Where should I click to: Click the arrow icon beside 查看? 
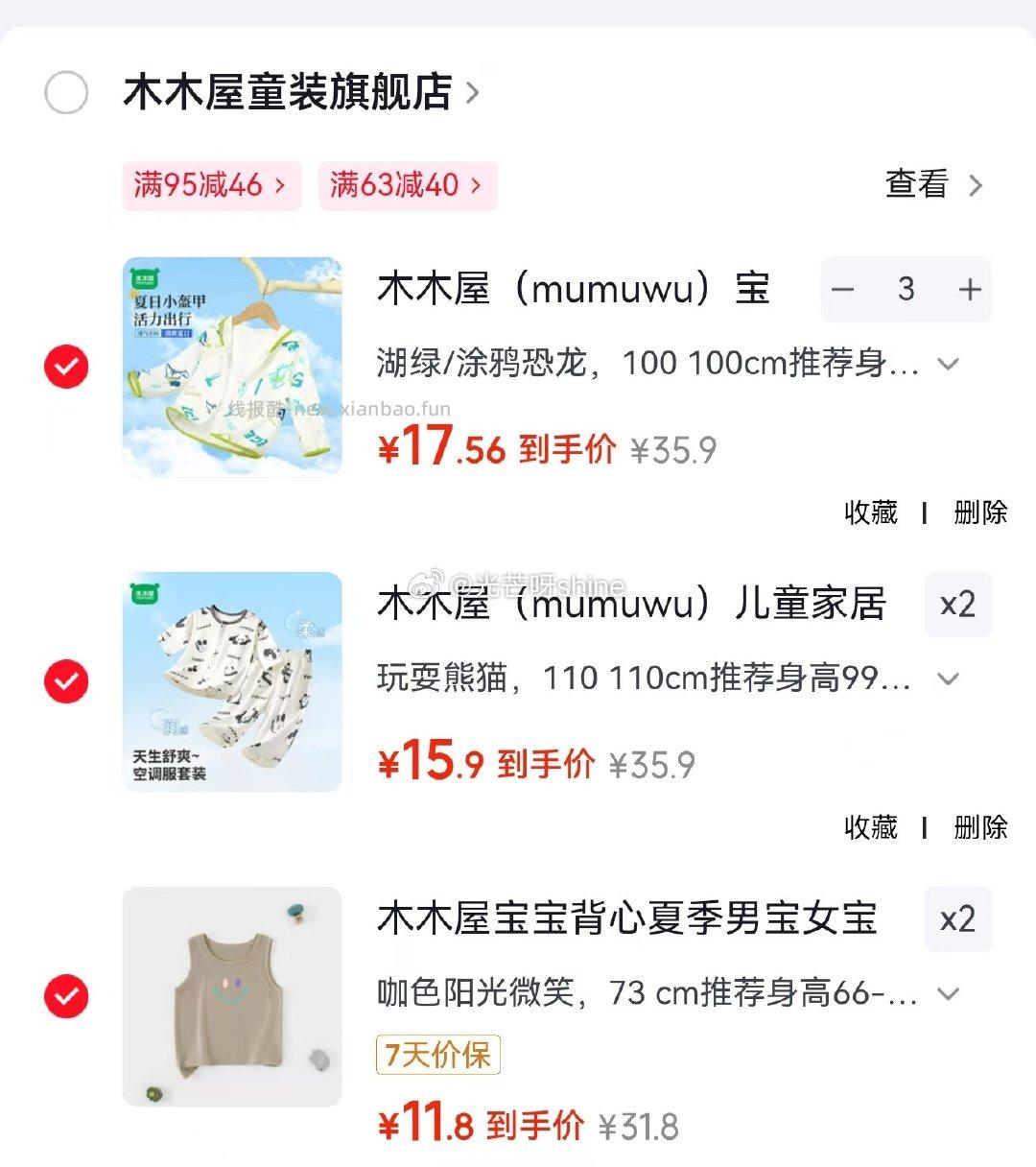(977, 185)
